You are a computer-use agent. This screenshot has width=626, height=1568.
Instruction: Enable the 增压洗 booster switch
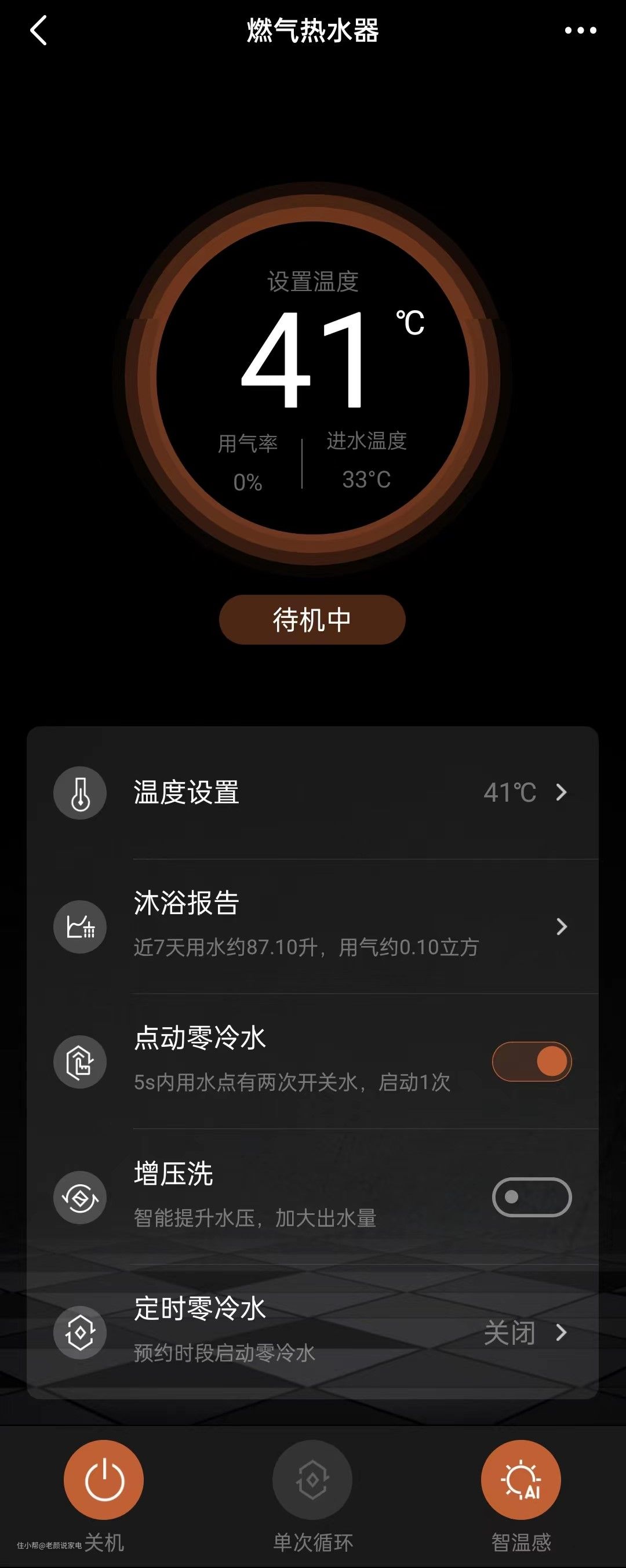coord(532,1196)
